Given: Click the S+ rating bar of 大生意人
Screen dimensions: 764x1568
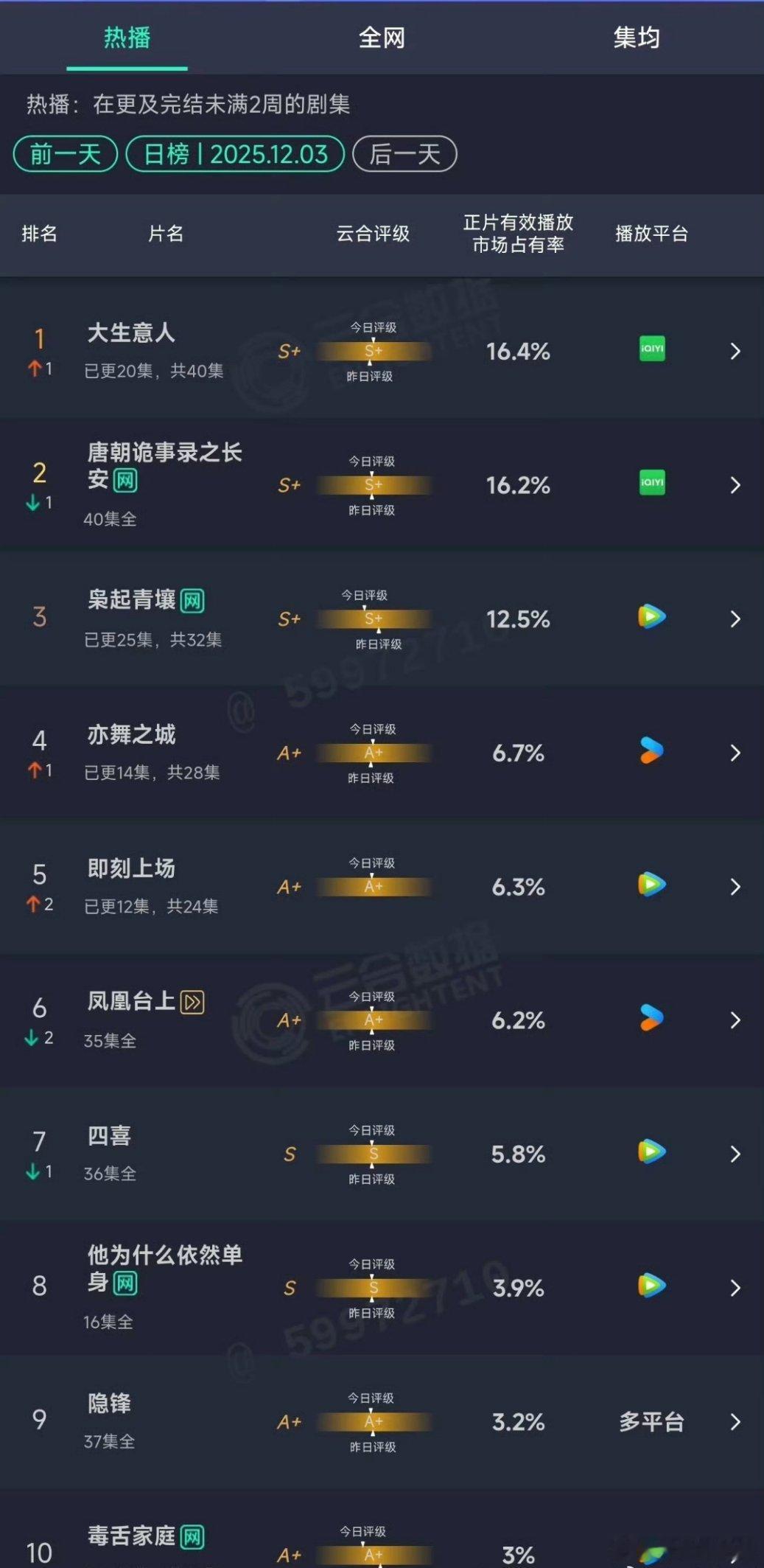Looking at the screenshot, I should pyautogui.click(x=372, y=352).
